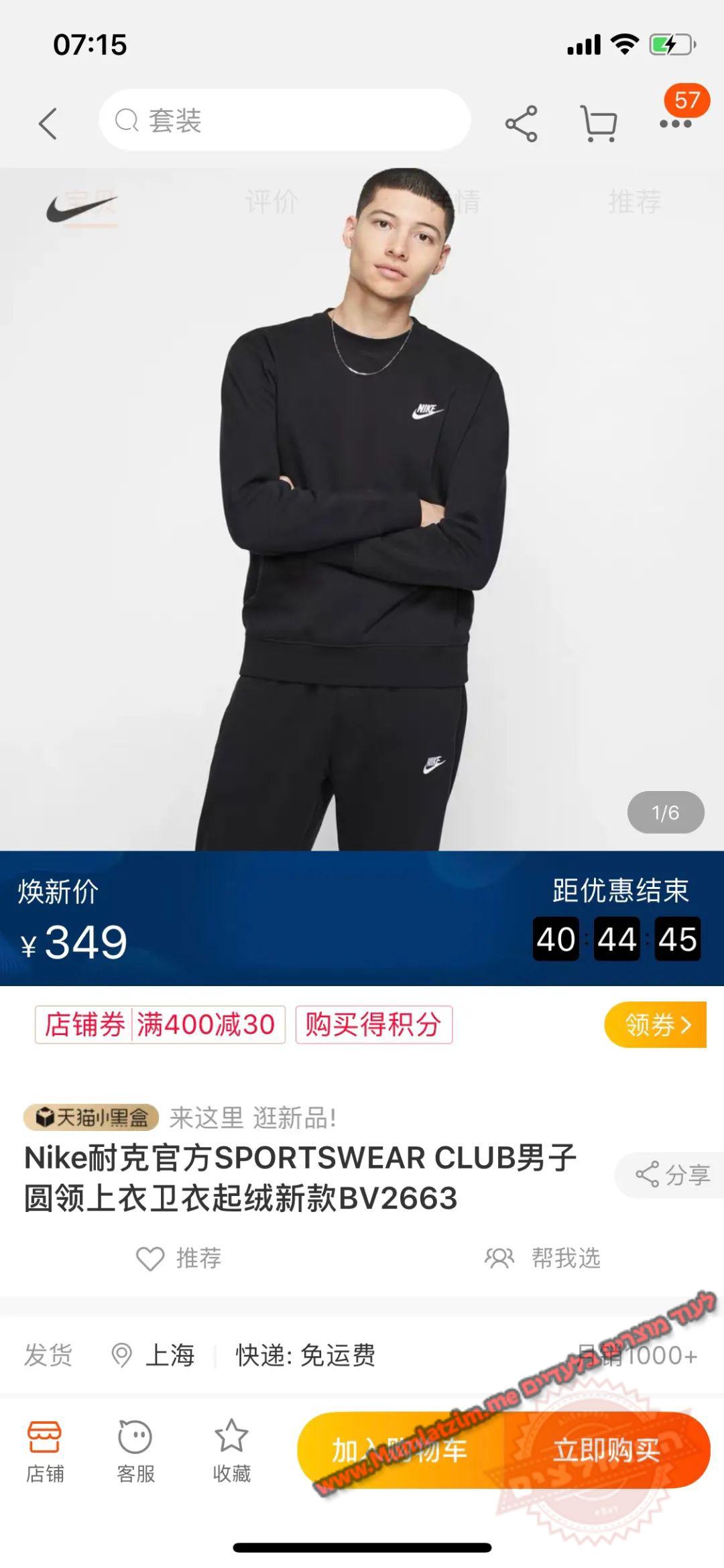Share this product from the top bar
This screenshot has height=1568, width=724.
521,123
